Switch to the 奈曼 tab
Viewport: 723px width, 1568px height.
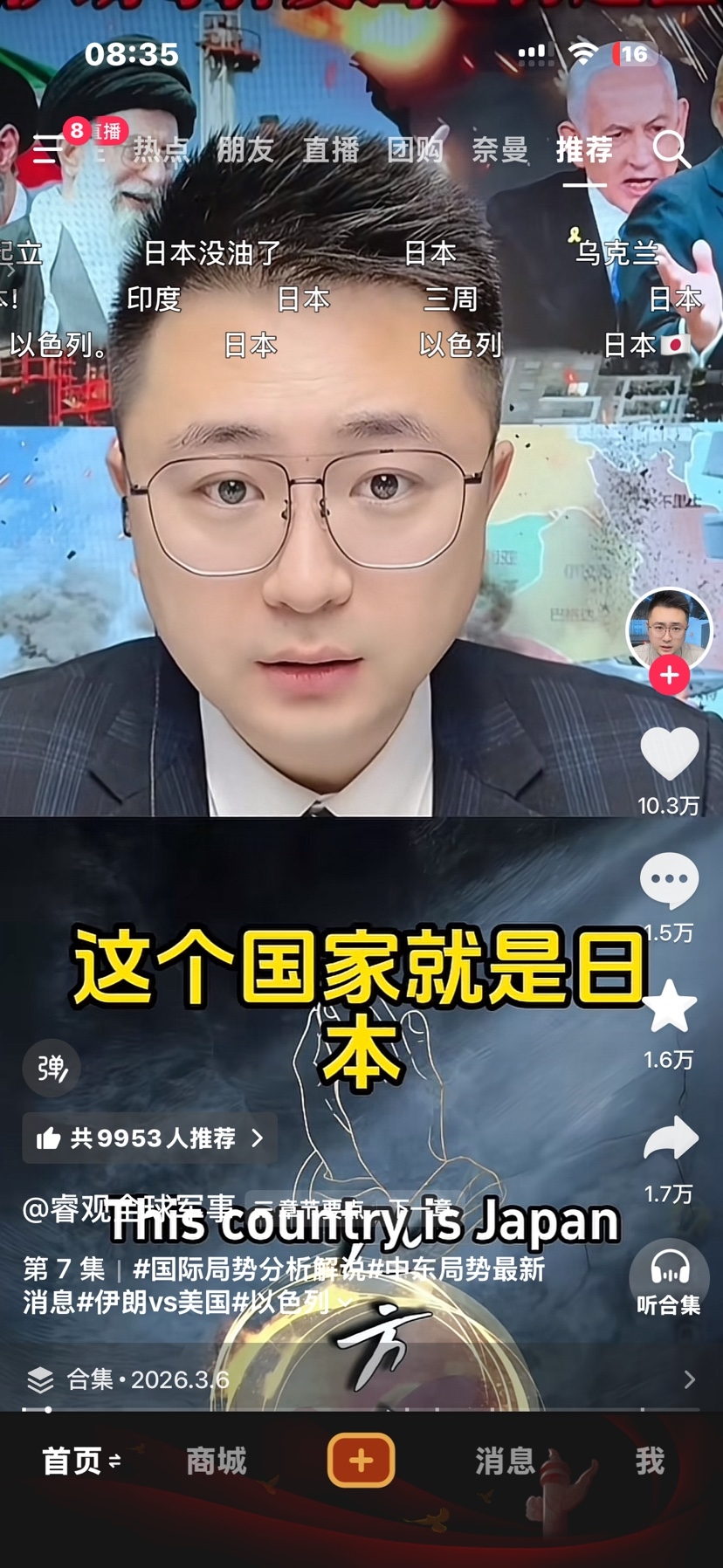point(500,150)
